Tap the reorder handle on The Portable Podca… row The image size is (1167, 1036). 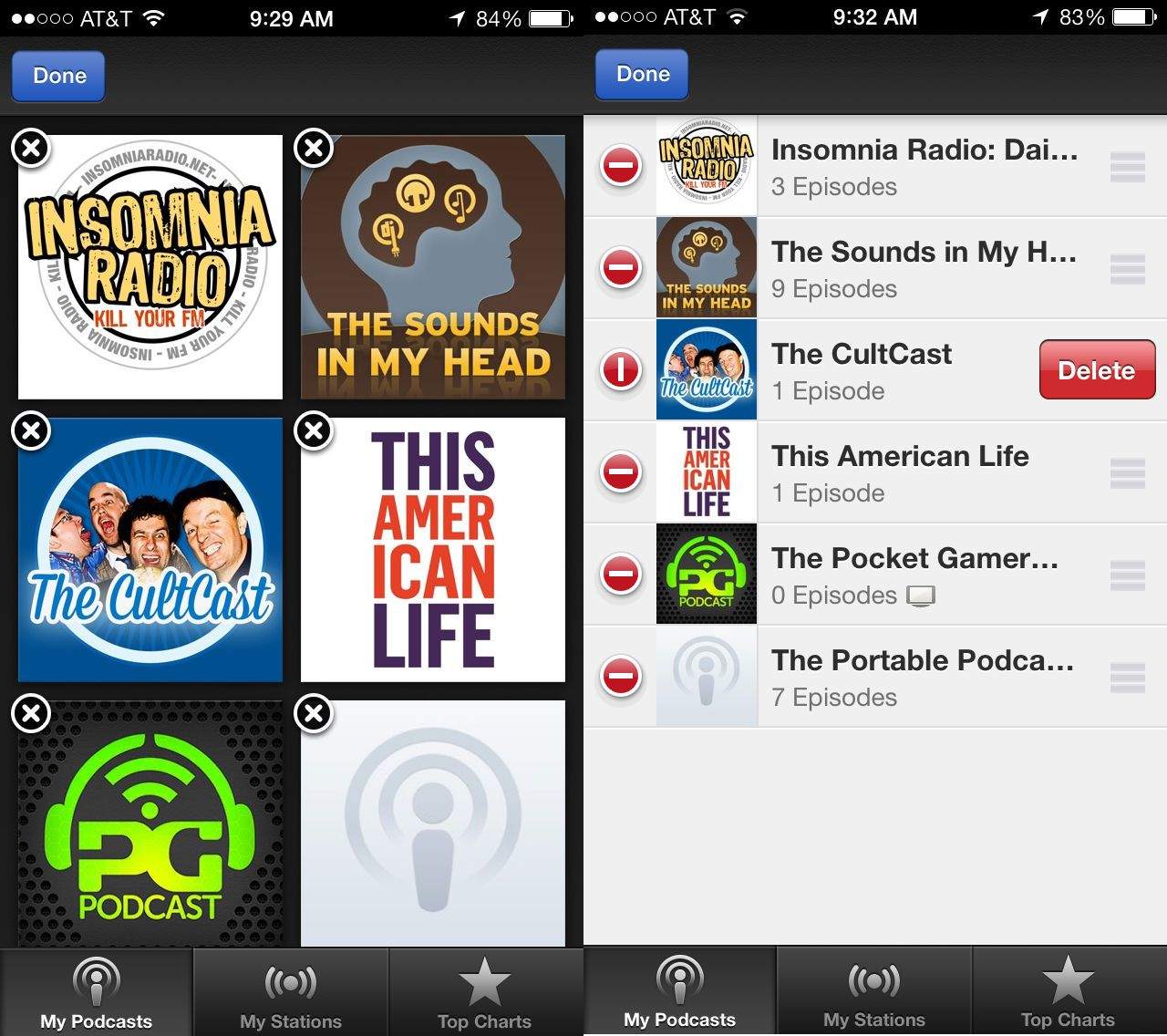point(1127,678)
